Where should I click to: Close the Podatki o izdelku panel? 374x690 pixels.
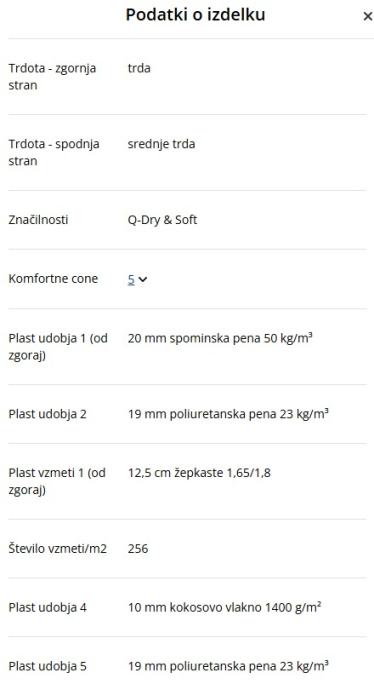367,16
